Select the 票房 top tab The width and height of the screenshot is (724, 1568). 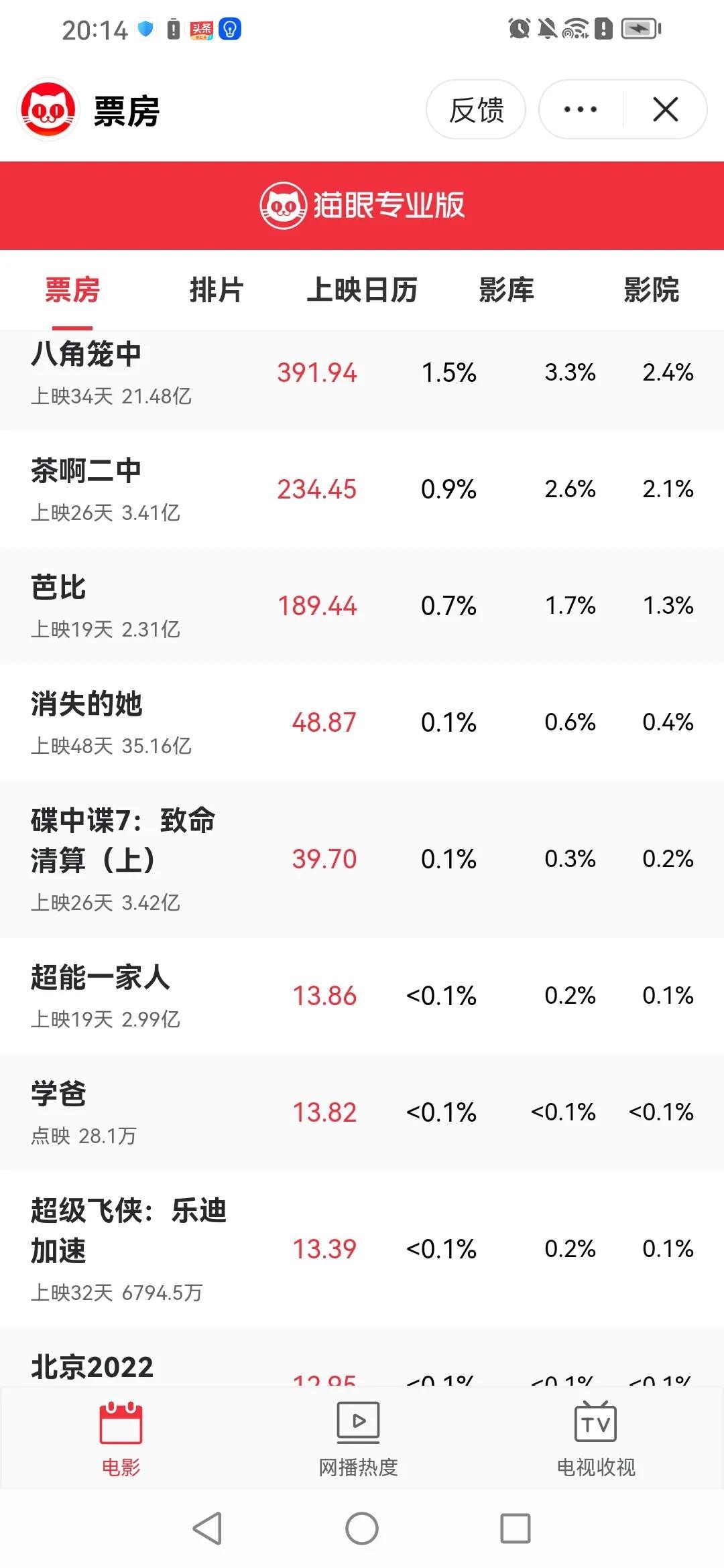(x=72, y=290)
